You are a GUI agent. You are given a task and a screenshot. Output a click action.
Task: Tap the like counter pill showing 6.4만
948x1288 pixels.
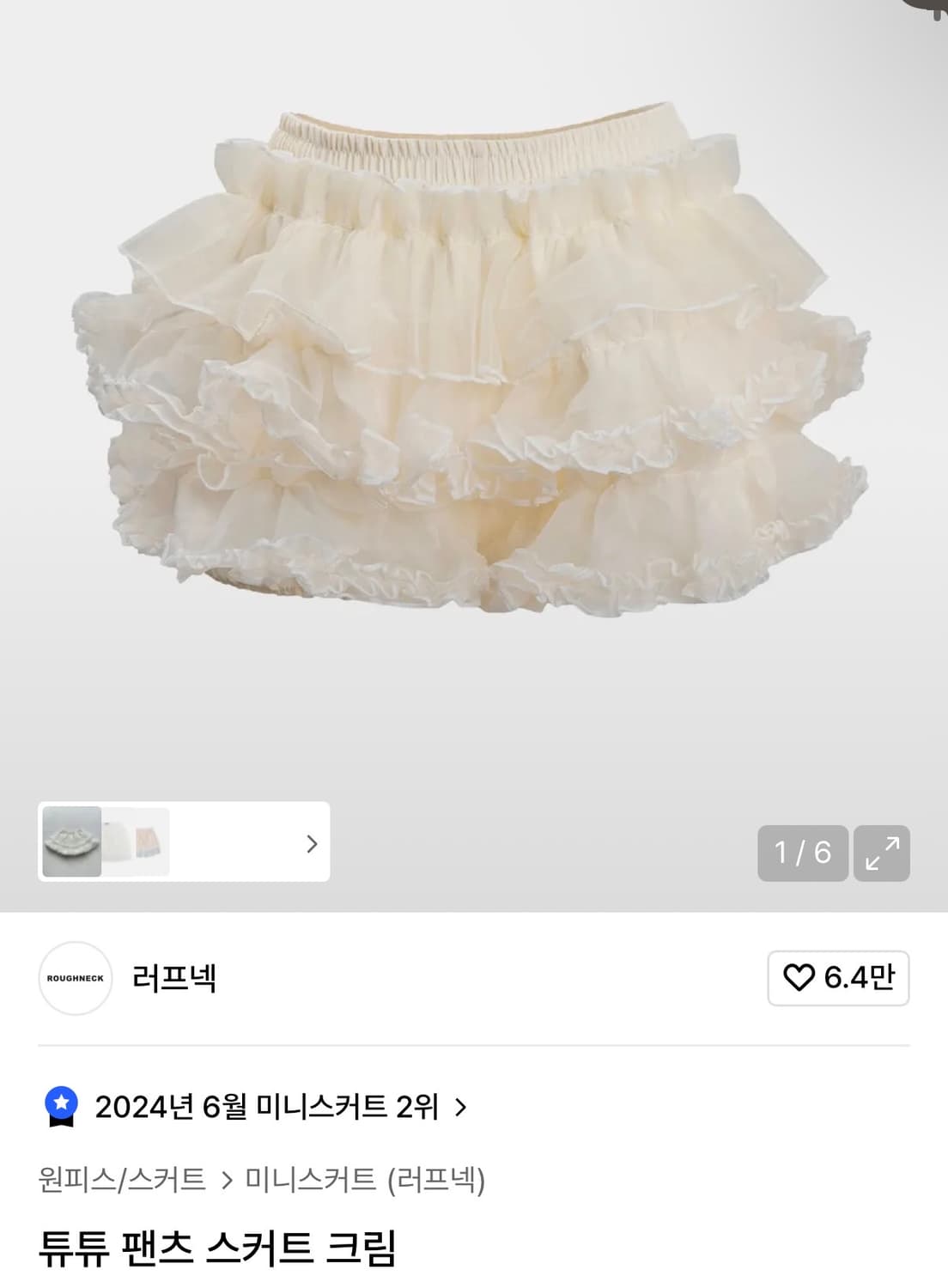click(837, 978)
